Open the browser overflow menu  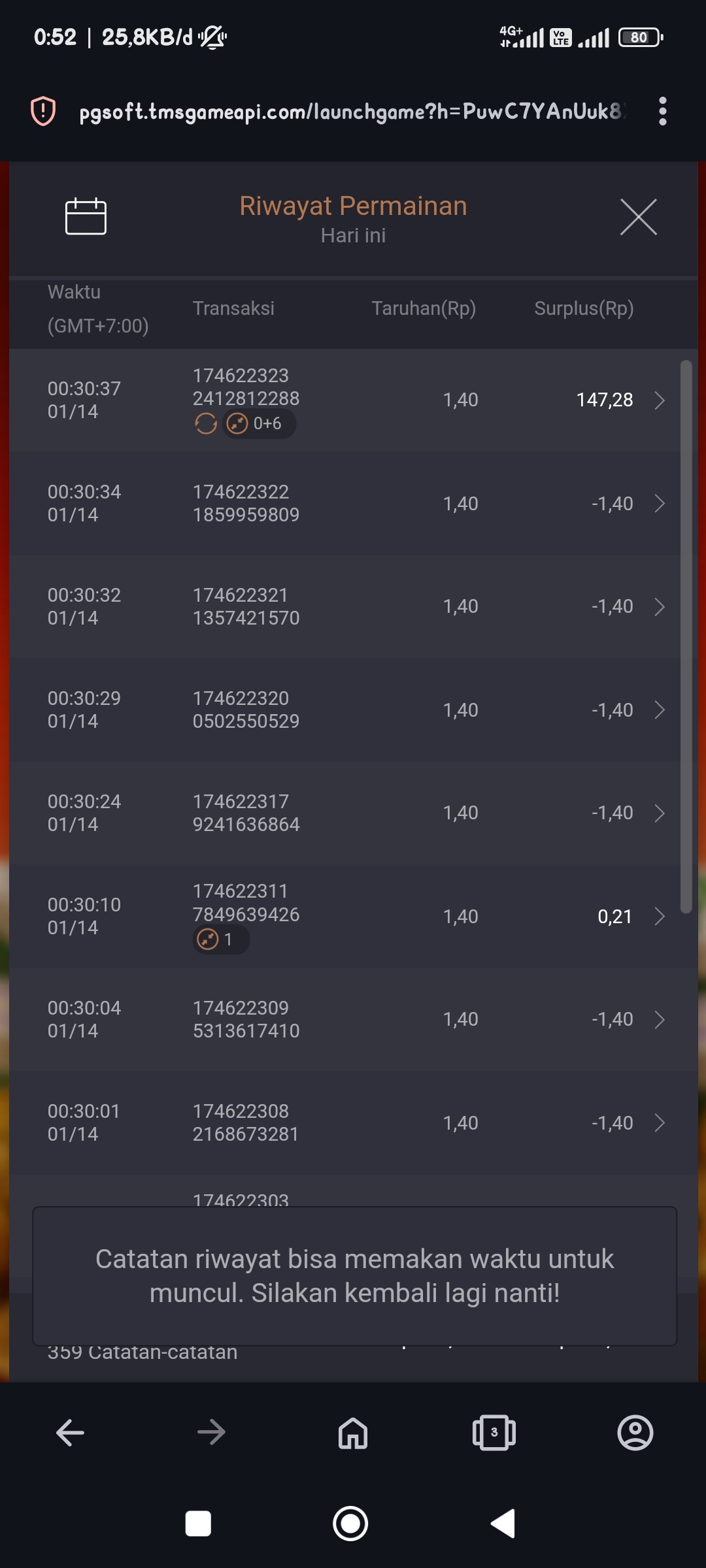[662, 111]
